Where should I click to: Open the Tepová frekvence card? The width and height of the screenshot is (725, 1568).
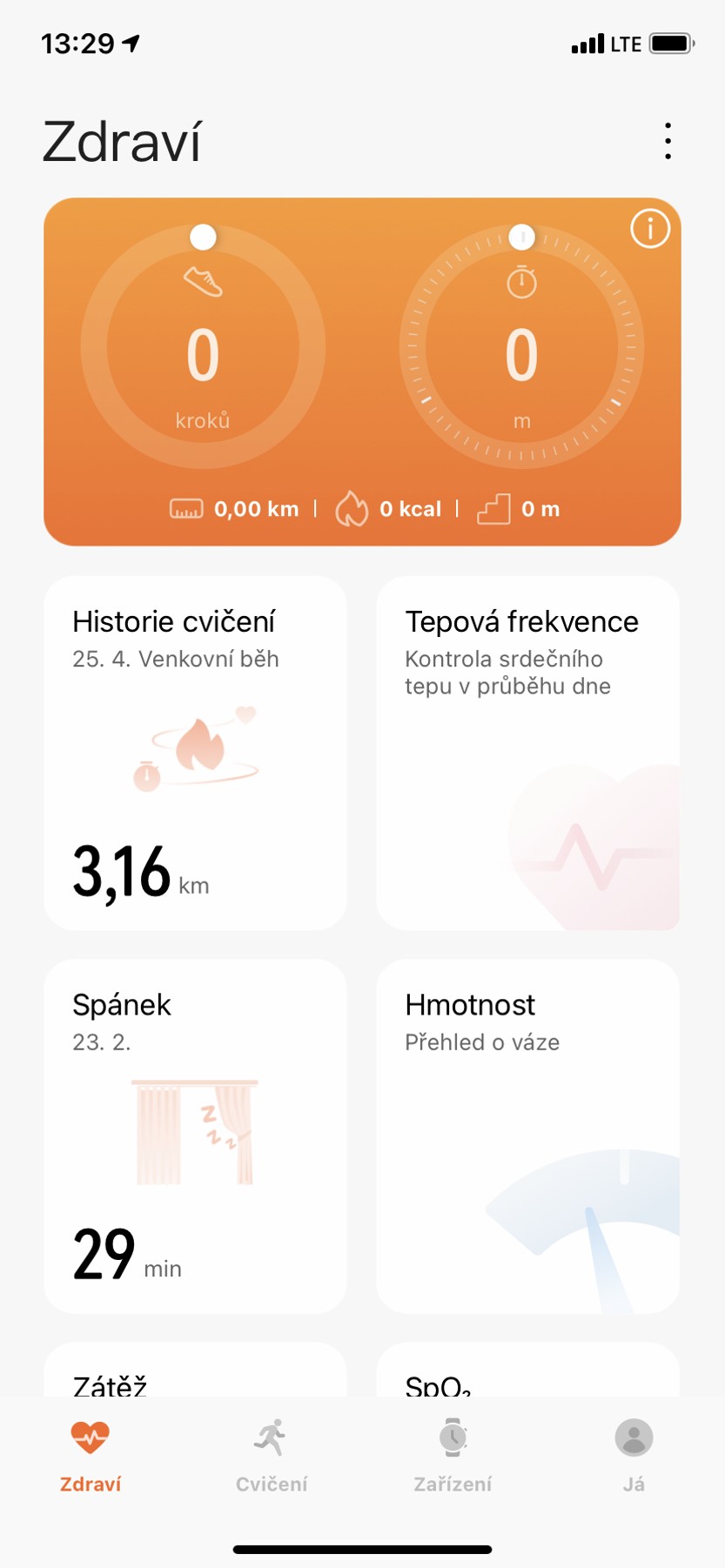tap(527, 753)
